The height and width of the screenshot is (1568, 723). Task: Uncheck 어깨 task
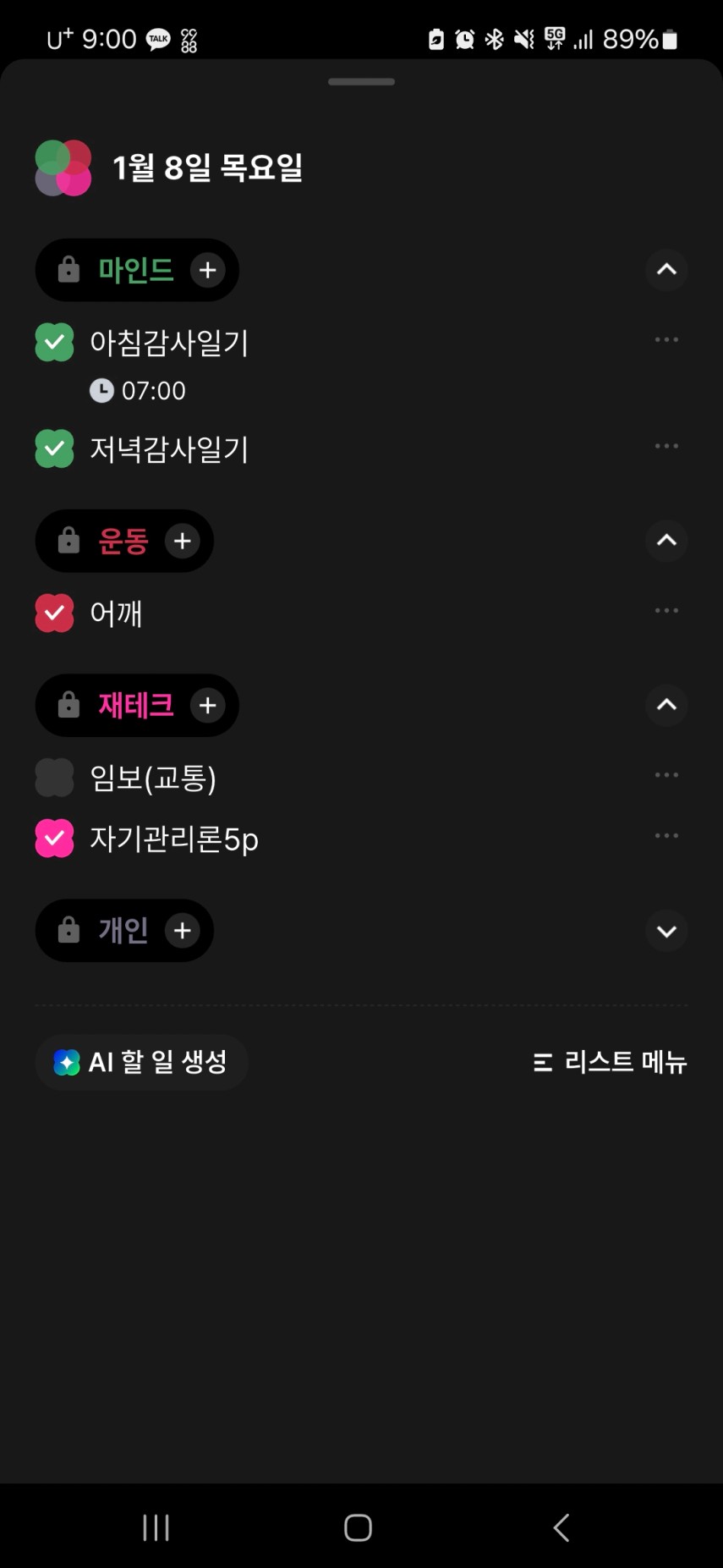coord(54,613)
